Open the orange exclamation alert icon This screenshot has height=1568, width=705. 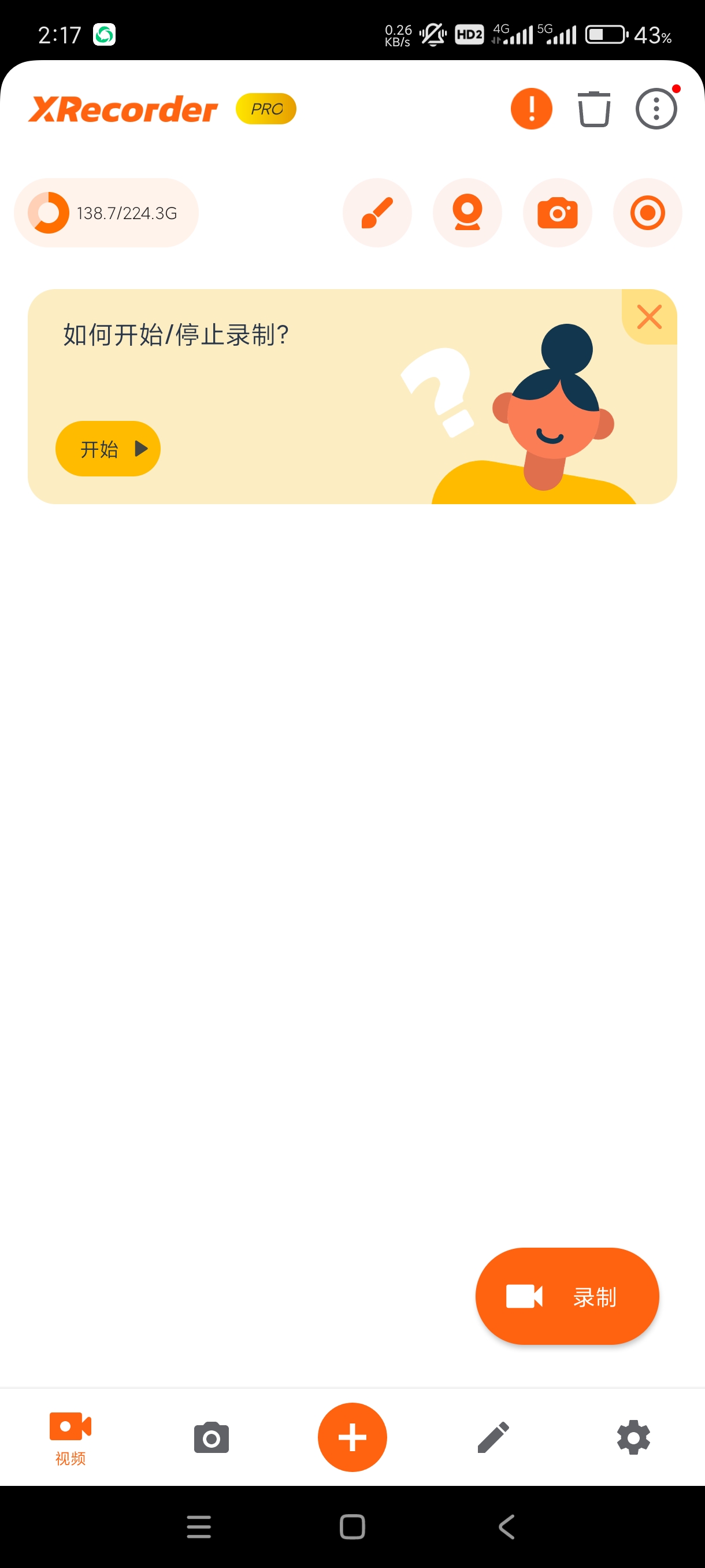[531, 109]
